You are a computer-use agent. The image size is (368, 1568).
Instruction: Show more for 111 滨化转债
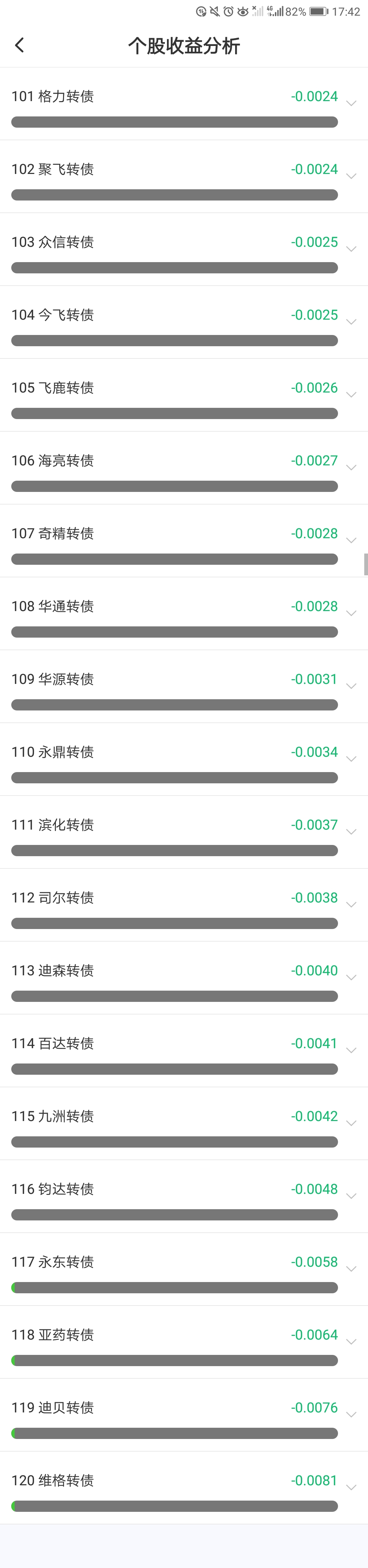pos(351,832)
